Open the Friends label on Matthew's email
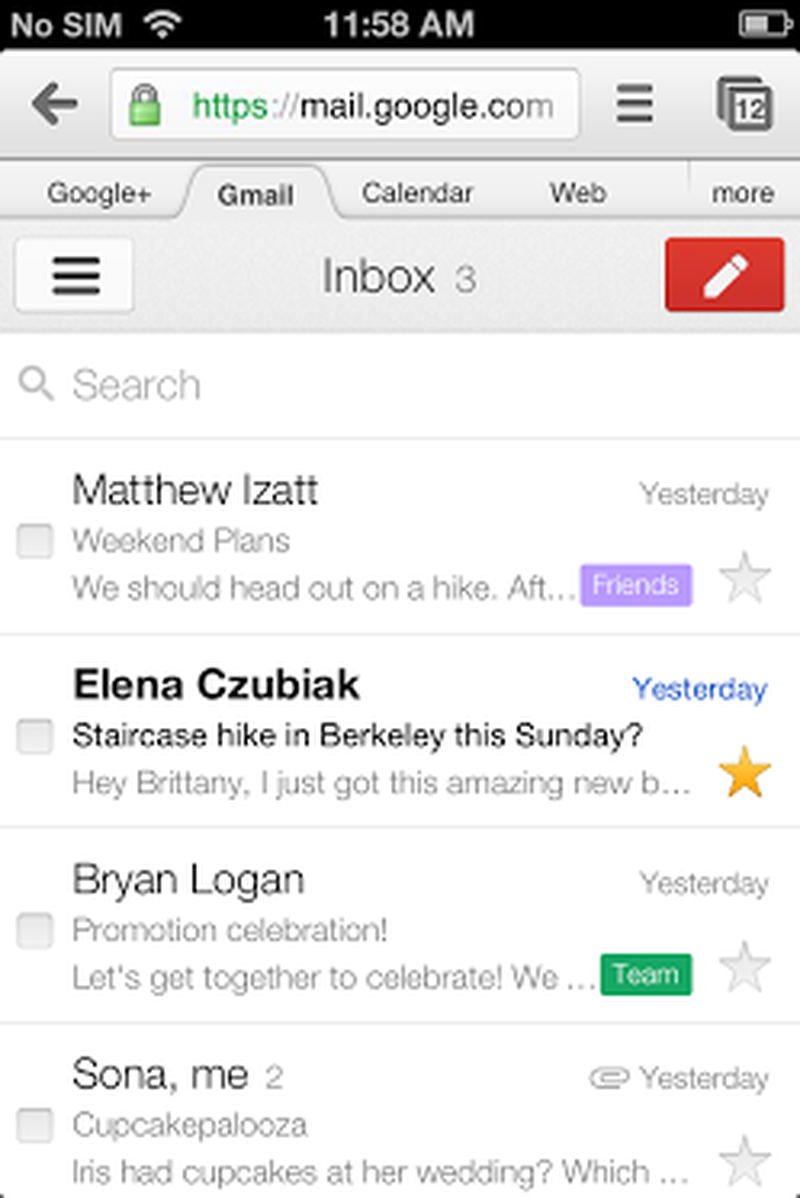800x1198 pixels. [635, 586]
